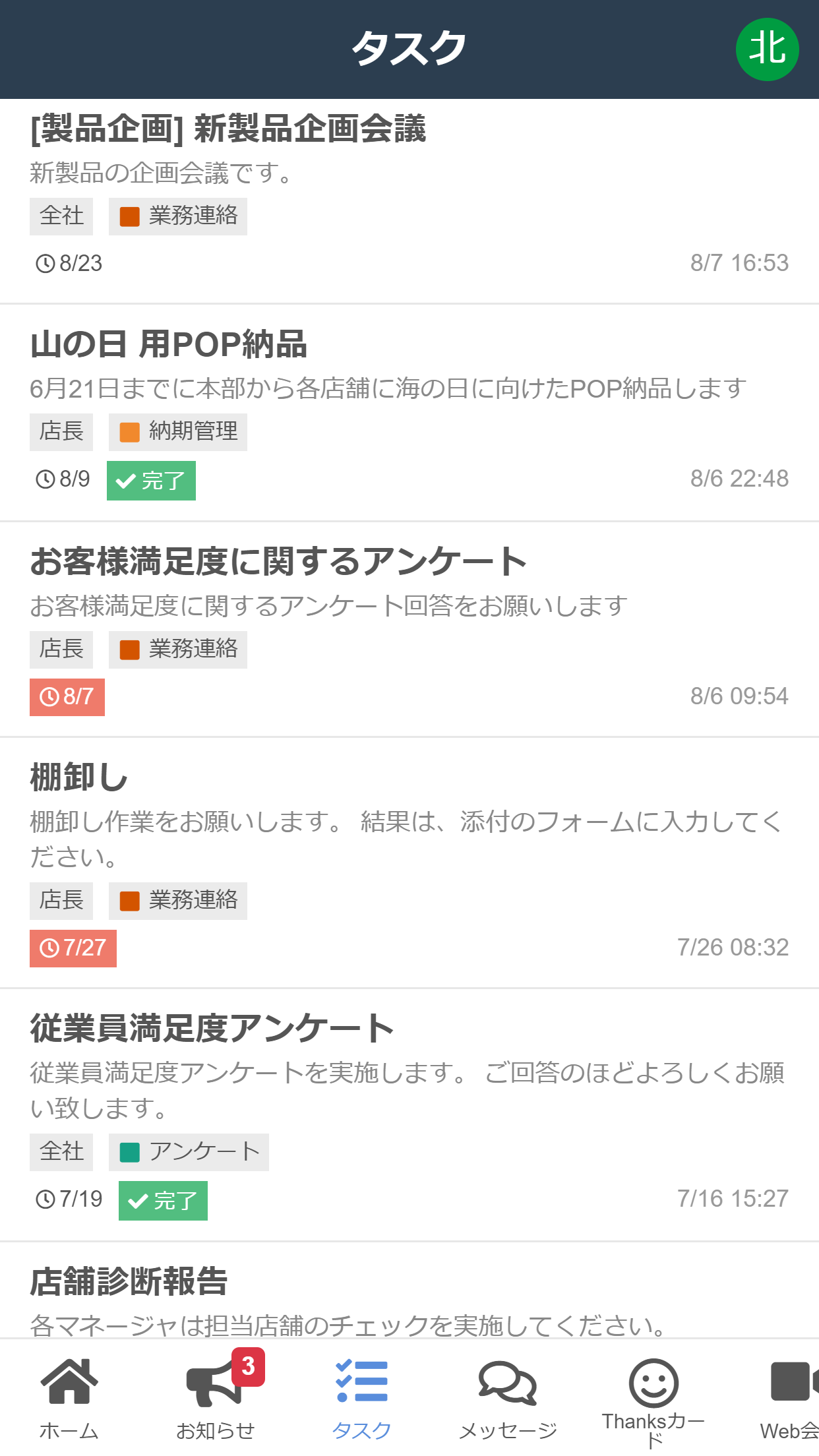Screen dimensions: 819x1456
Task: Open the 店舗診断報告 task
Action: point(409,1290)
